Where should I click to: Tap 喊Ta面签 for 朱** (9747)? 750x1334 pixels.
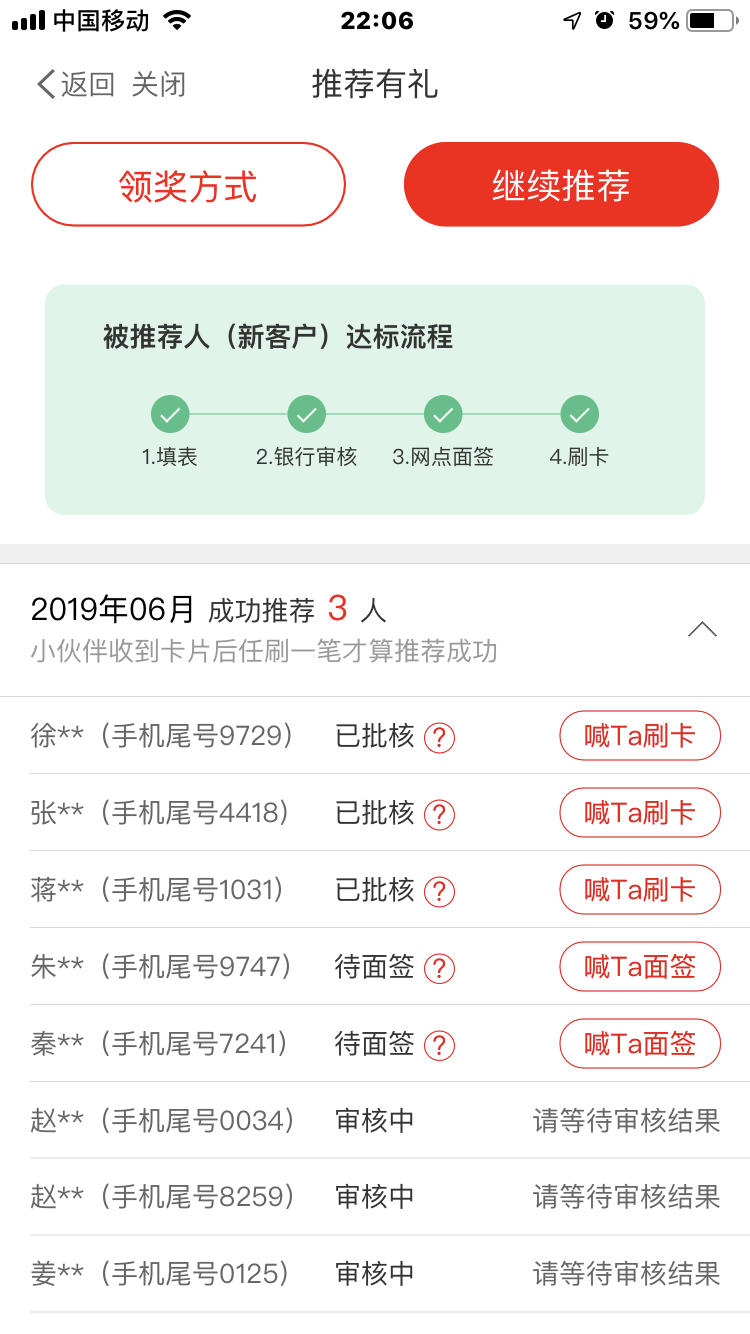639,967
